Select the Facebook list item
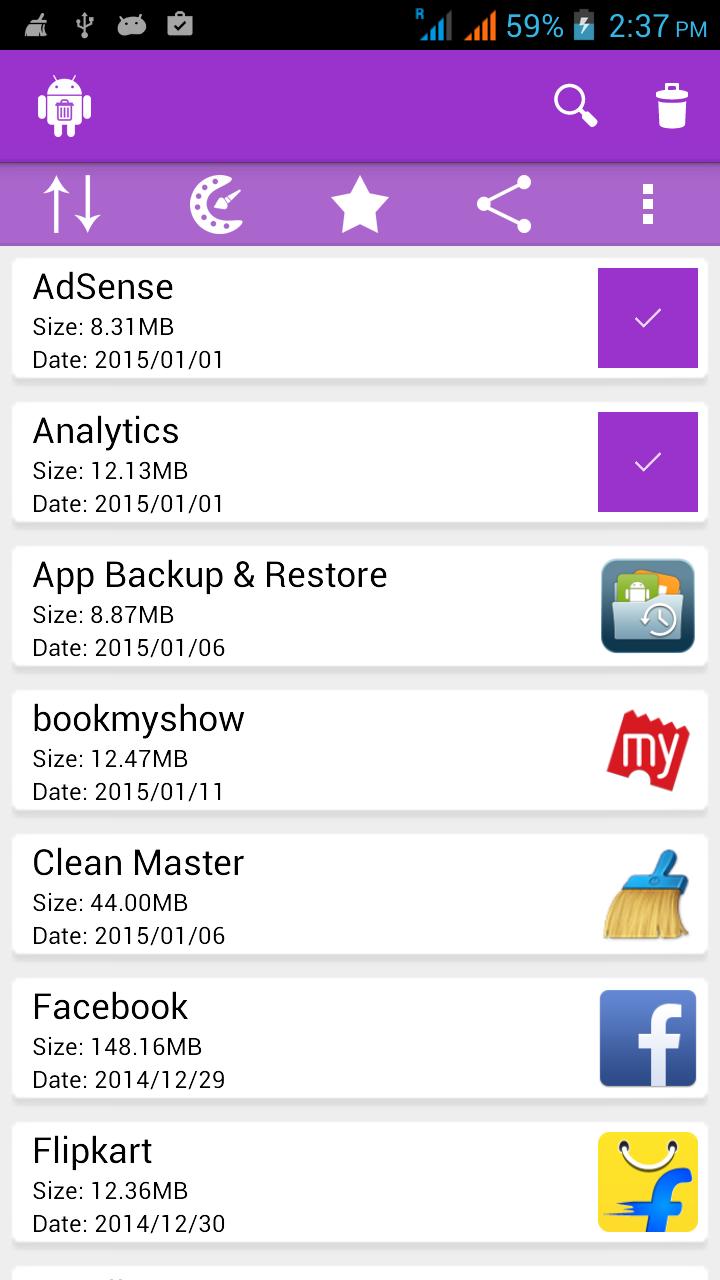The height and width of the screenshot is (1280, 720). (300, 1038)
